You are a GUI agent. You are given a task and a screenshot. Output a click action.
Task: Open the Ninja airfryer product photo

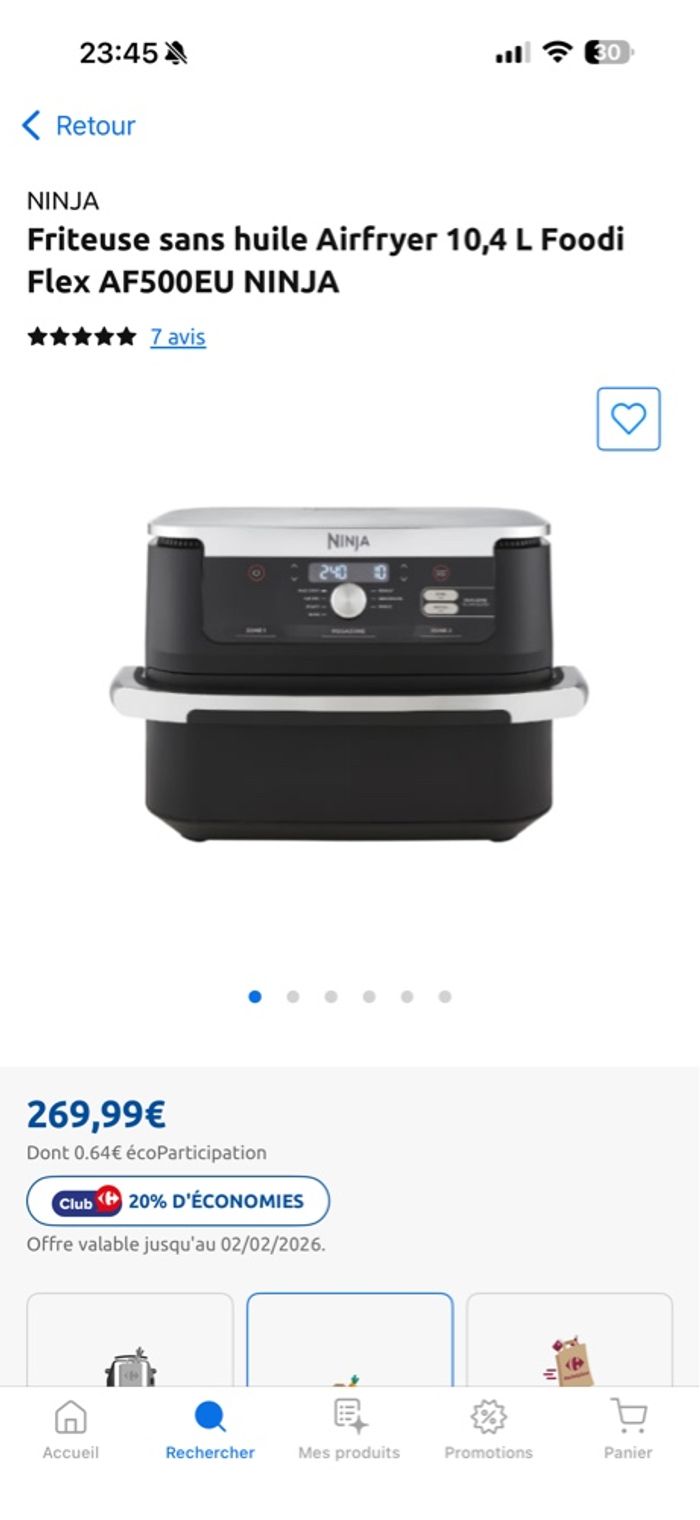click(349, 675)
